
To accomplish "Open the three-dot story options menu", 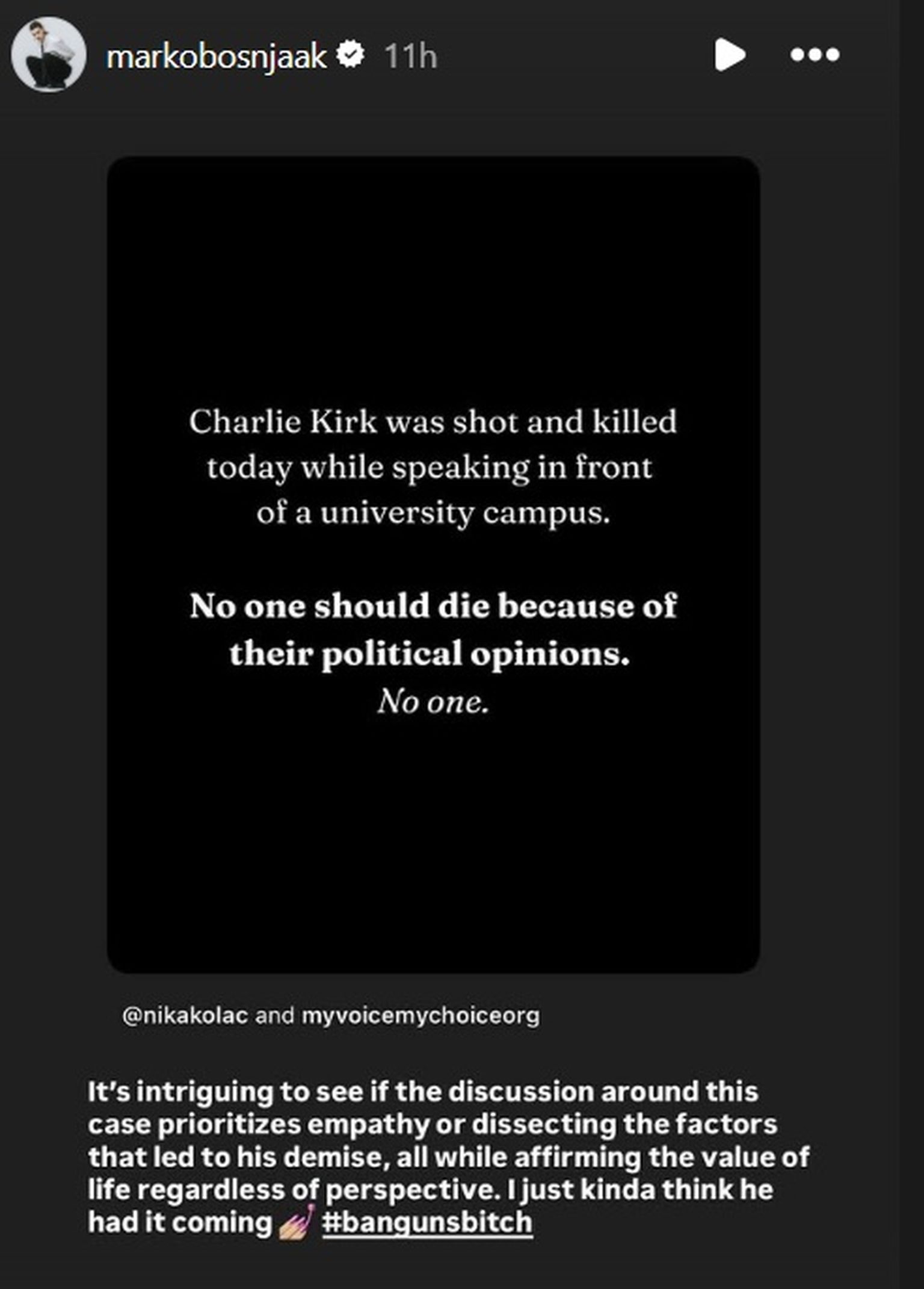I will coord(815,55).
